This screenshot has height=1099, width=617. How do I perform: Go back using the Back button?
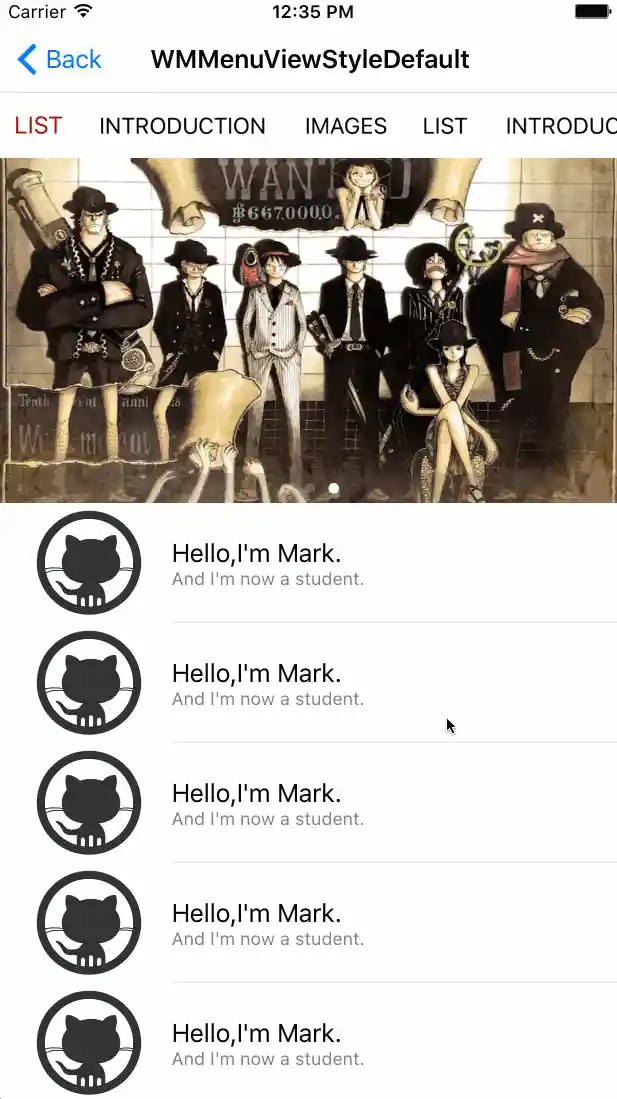(x=60, y=60)
